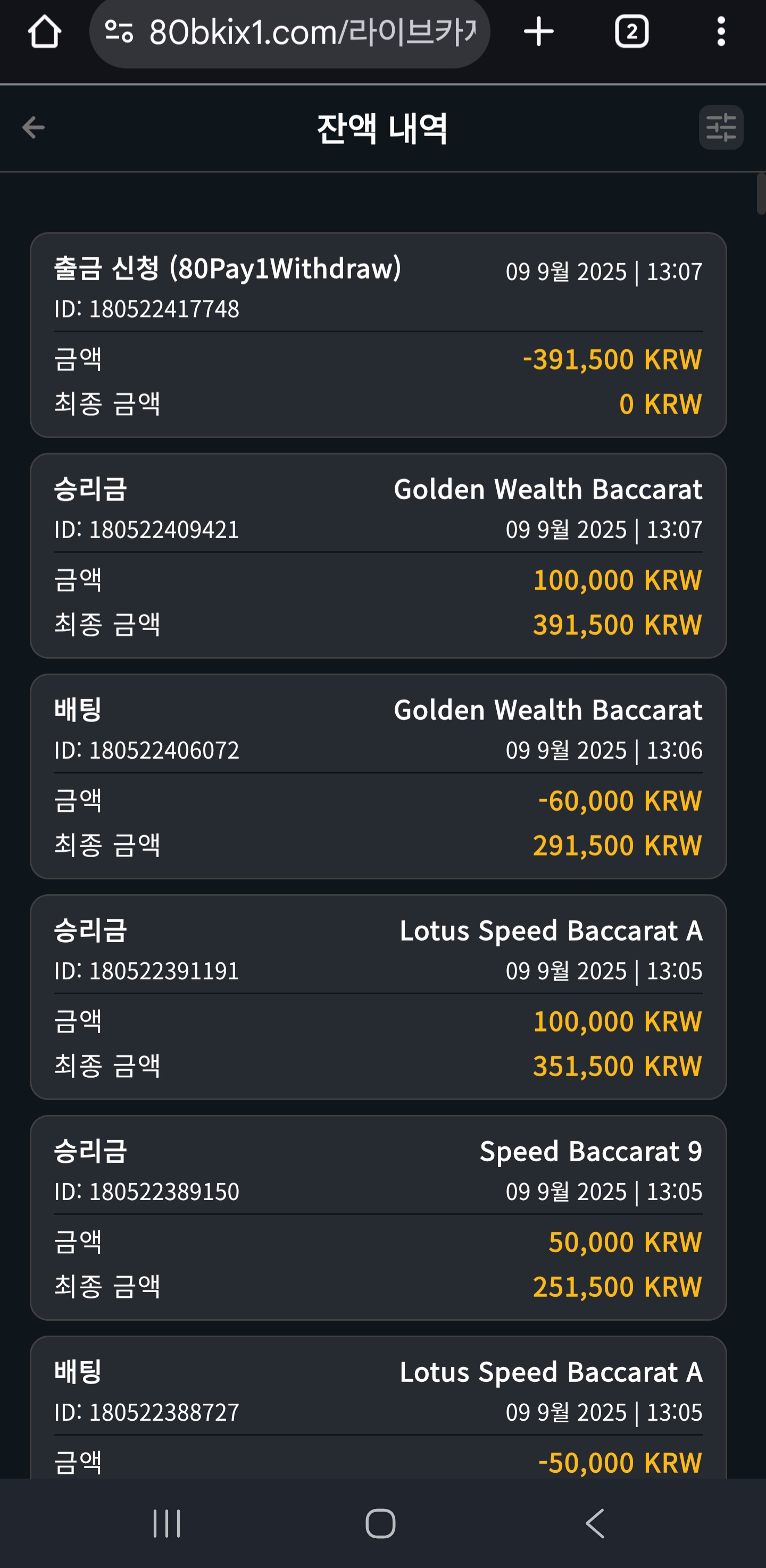Open the filter settings icon
The image size is (766, 1568).
(721, 128)
